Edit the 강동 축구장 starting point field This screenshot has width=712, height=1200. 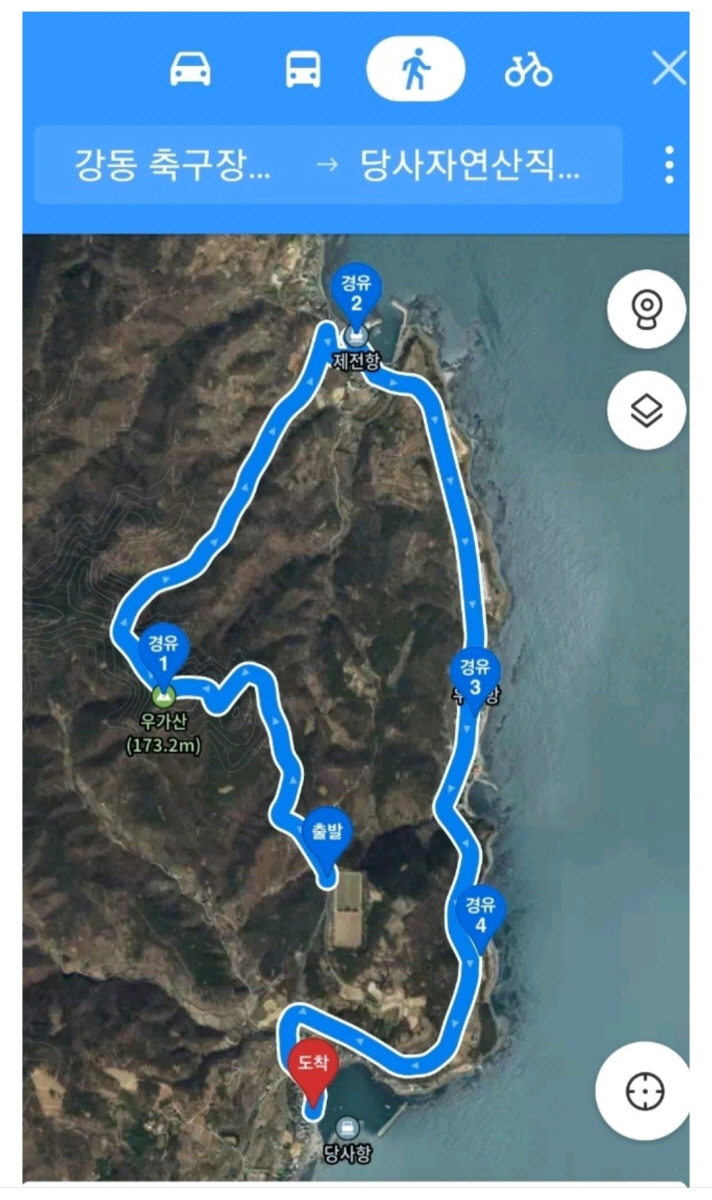pyautogui.click(x=172, y=165)
